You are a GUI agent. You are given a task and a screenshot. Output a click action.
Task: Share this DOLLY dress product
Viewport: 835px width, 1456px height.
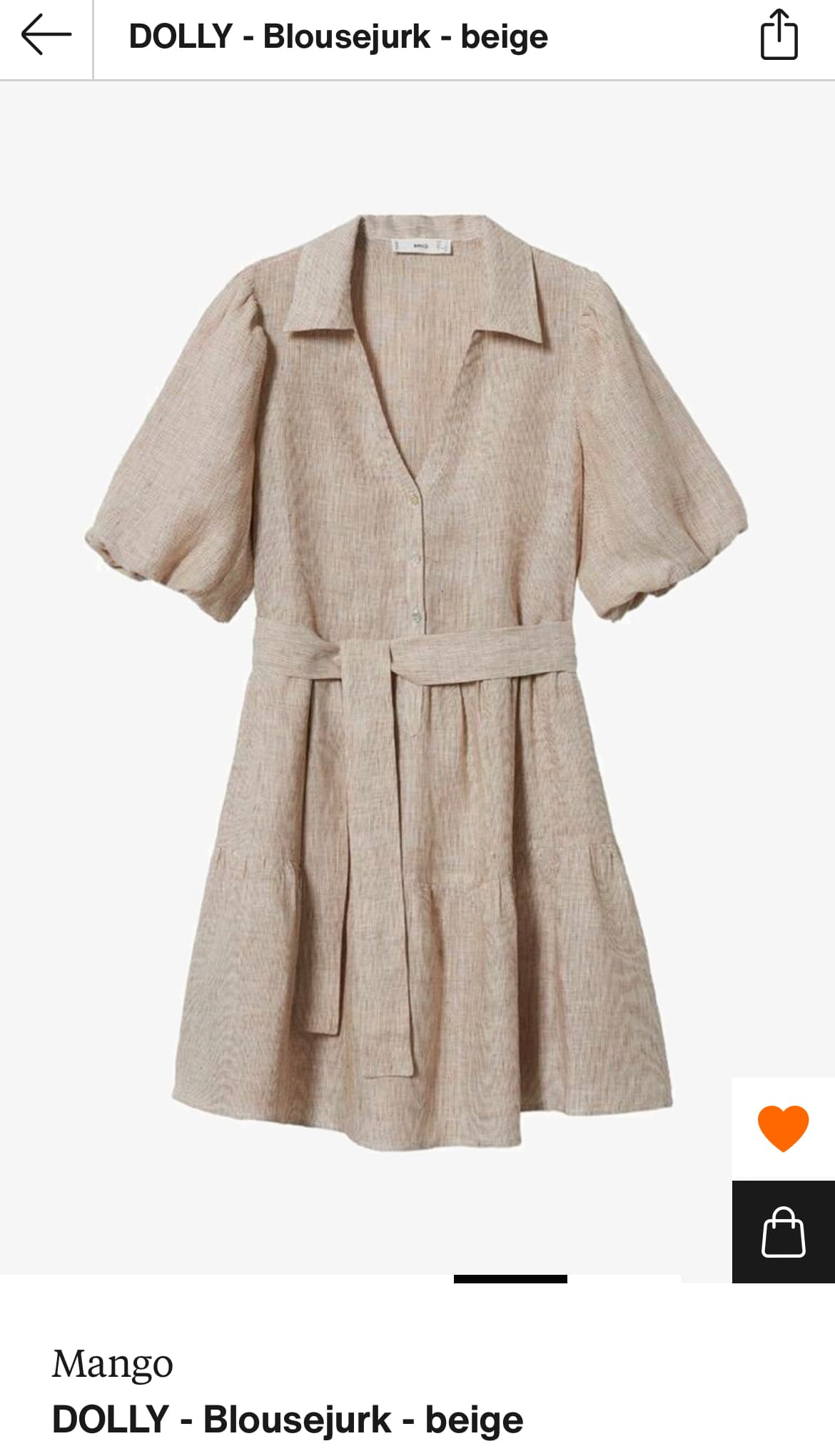[x=779, y=34]
